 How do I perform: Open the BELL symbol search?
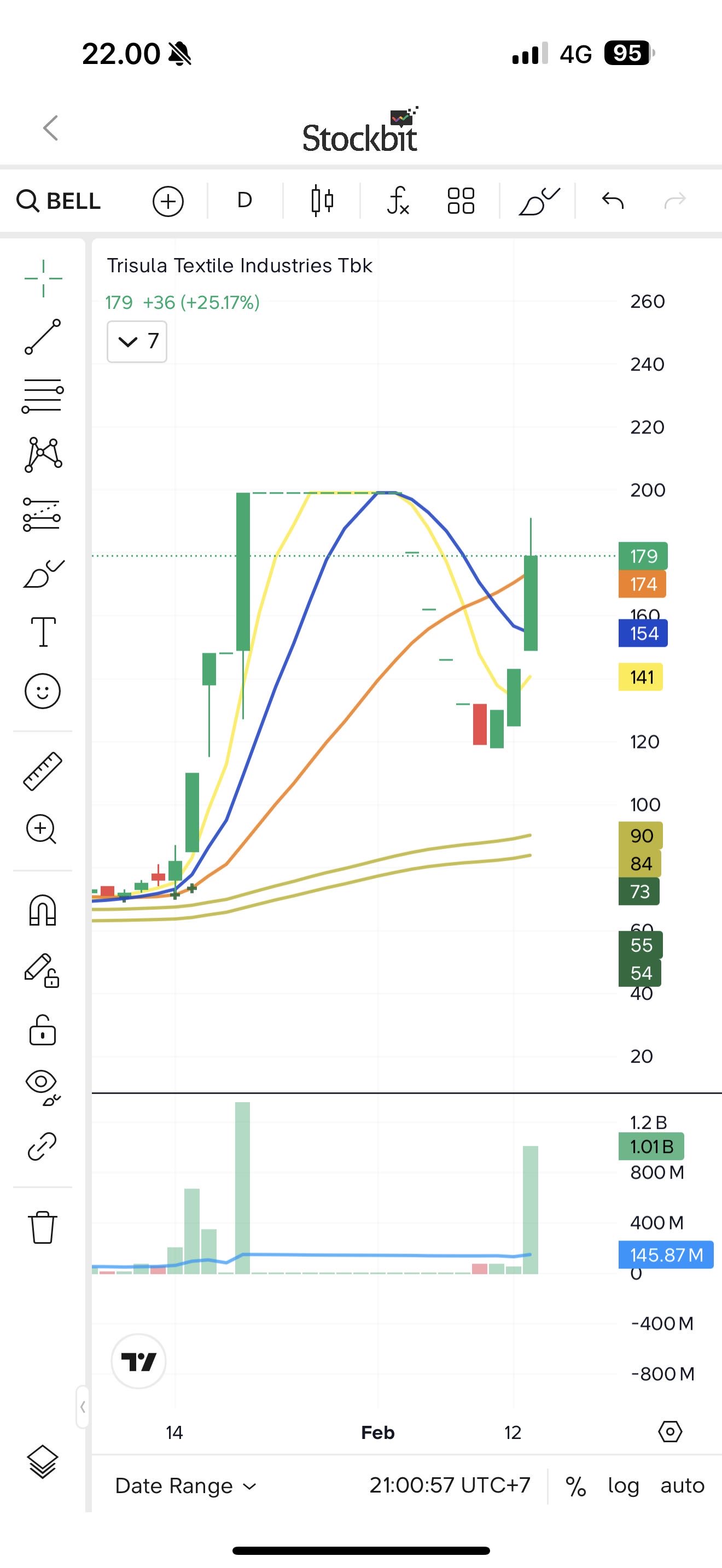pos(59,201)
